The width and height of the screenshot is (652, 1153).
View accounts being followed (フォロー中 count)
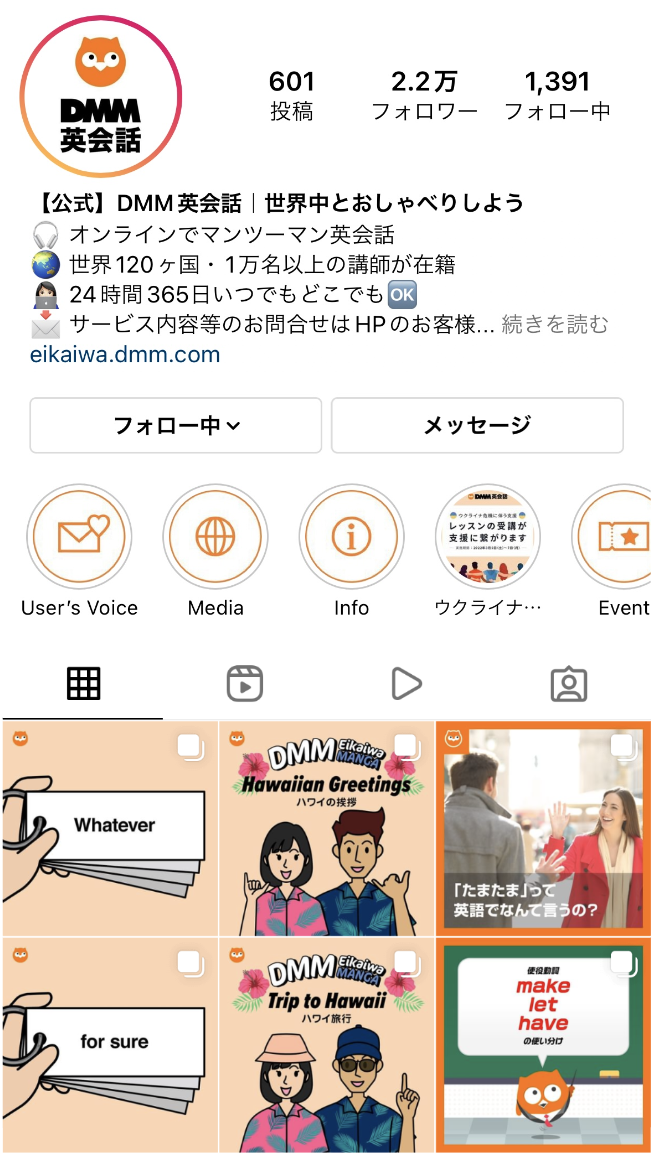click(557, 96)
